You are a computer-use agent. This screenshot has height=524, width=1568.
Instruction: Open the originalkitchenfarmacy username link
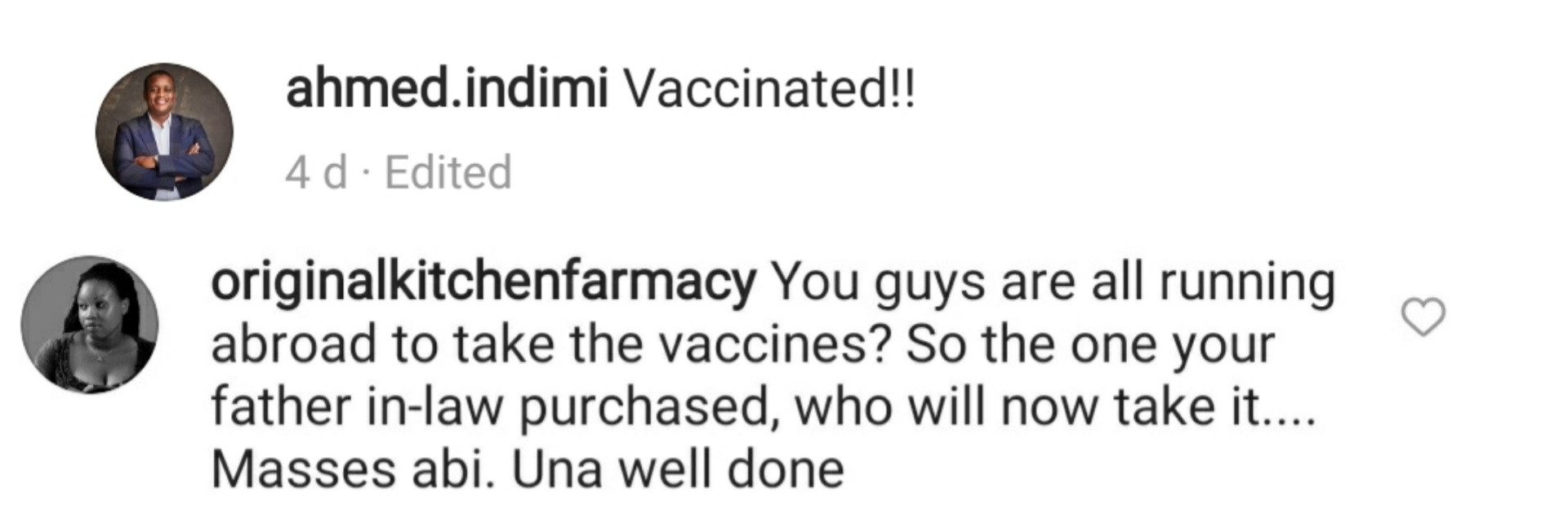[483, 282]
